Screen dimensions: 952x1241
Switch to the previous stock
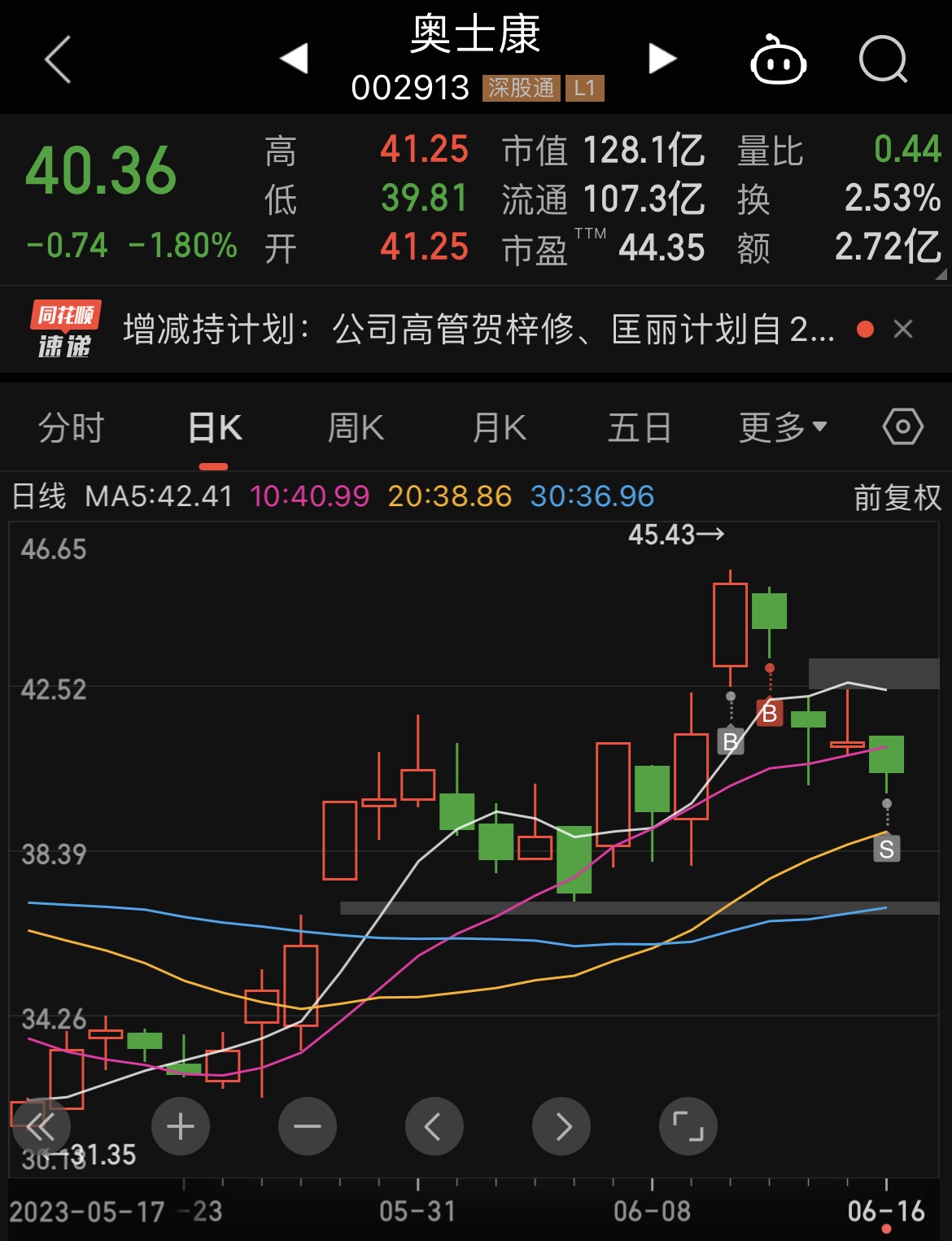294,59
